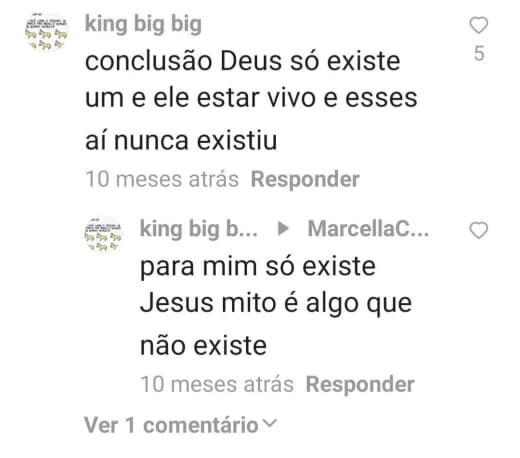This screenshot has width=520, height=458.
Task: Tap Responder under 'aí nunca existiu' comment
Action: click(x=305, y=179)
